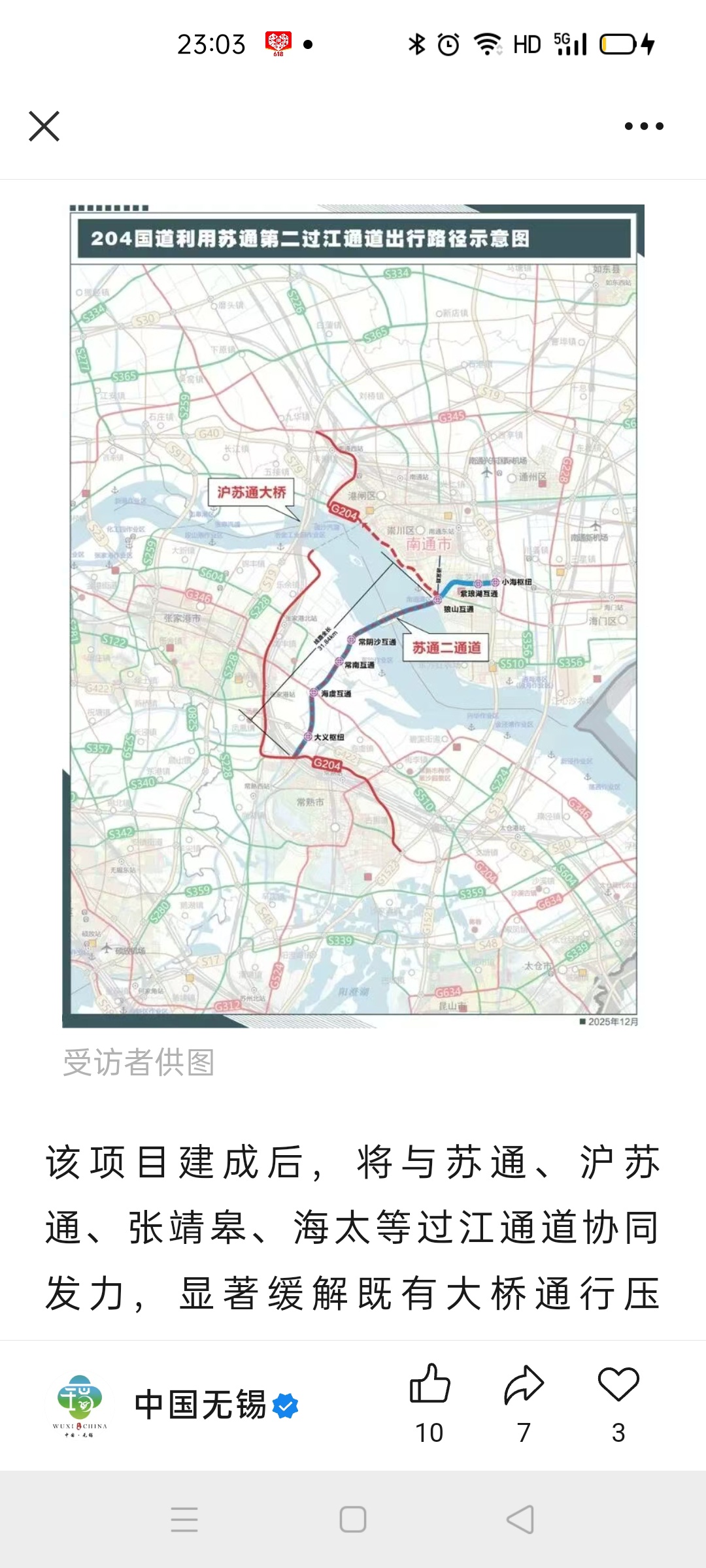This screenshot has width=706, height=1568.
Task: Go to the phone's home screen
Action: [x=353, y=1520]
